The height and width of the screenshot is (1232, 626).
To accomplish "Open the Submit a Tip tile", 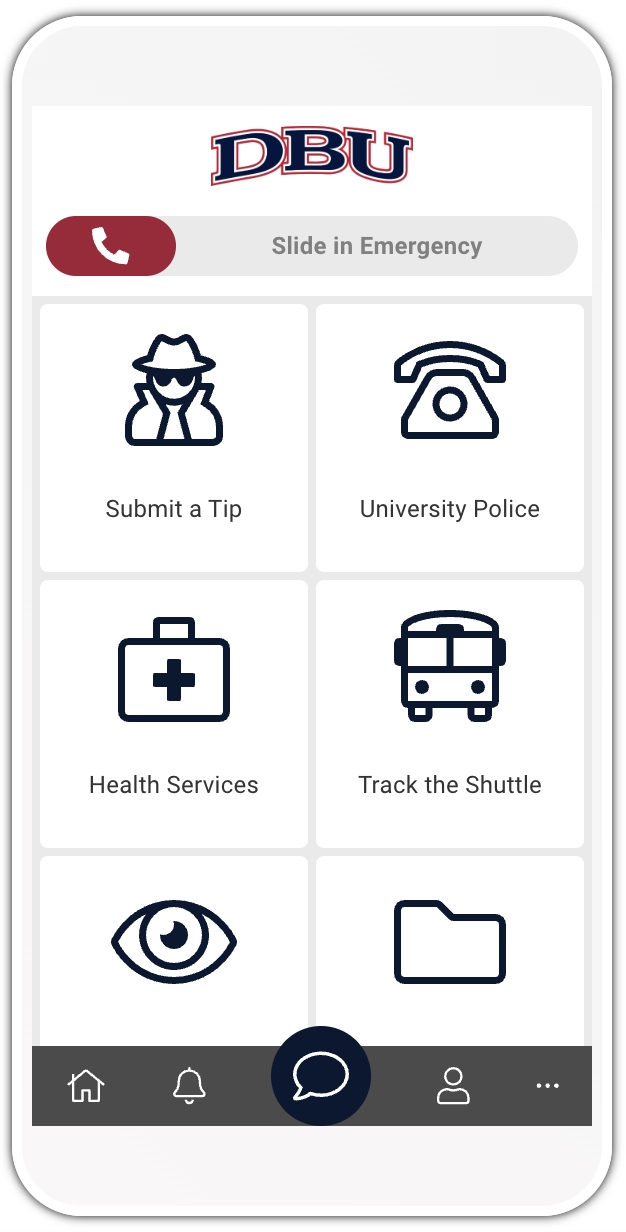I will (174, 438).
